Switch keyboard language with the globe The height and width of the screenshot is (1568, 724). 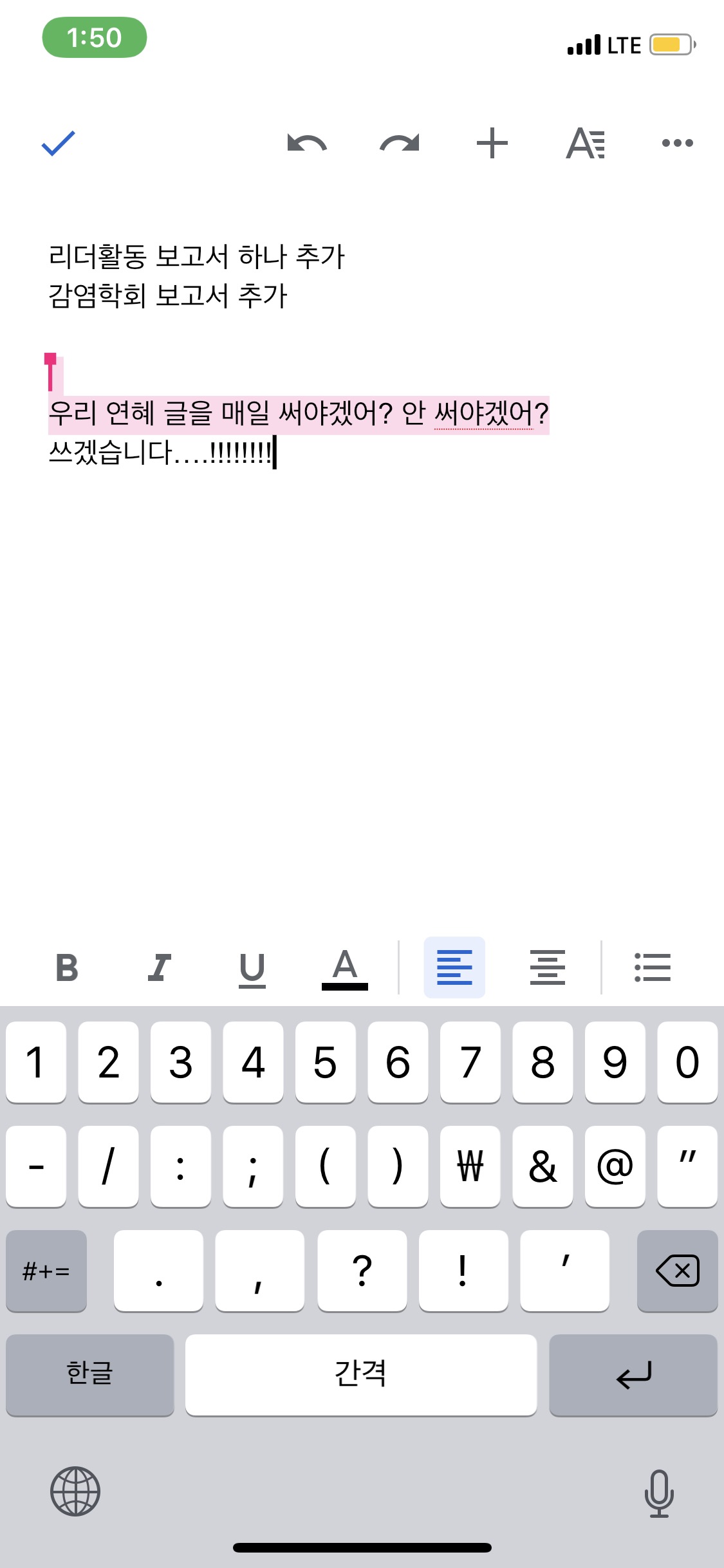[x=75, y=1491]
